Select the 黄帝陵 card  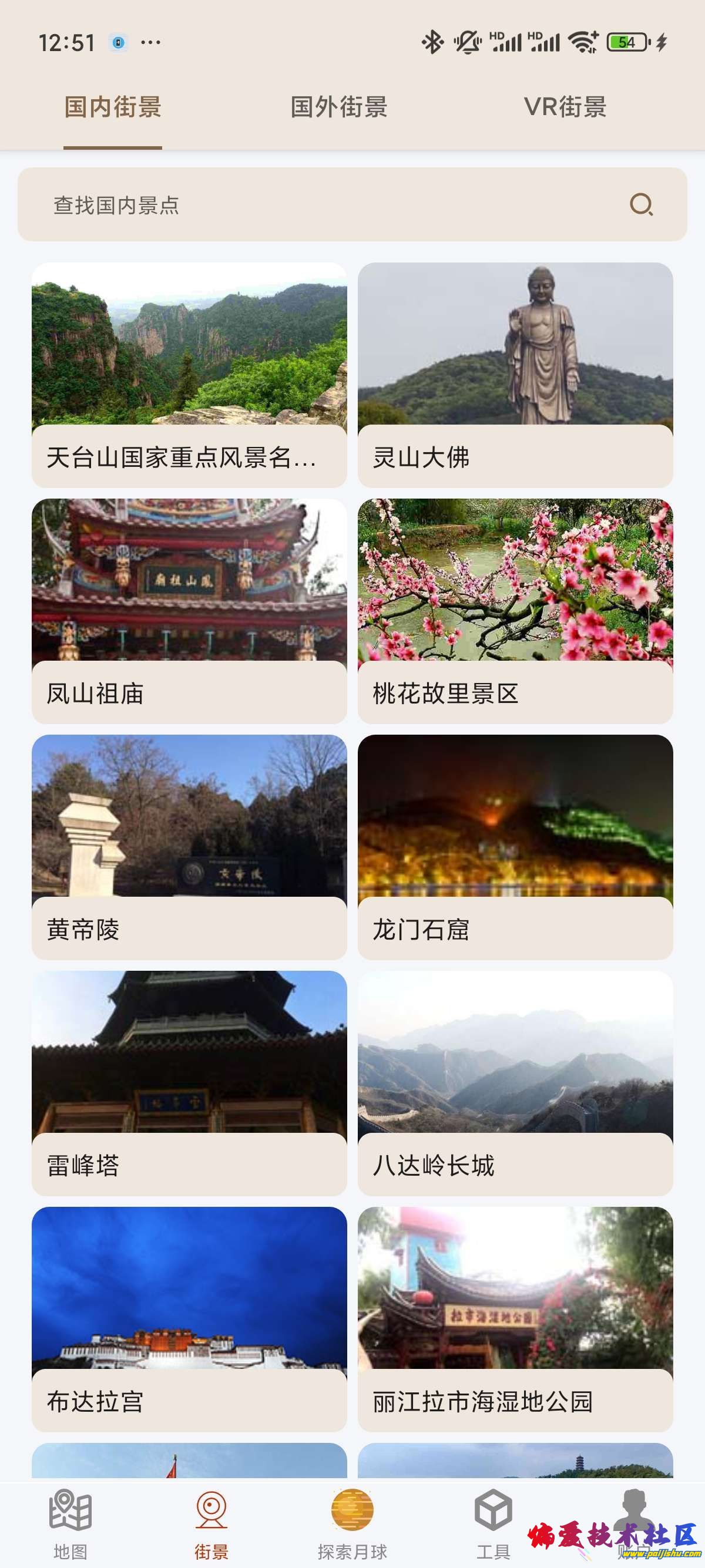point(189,847)
